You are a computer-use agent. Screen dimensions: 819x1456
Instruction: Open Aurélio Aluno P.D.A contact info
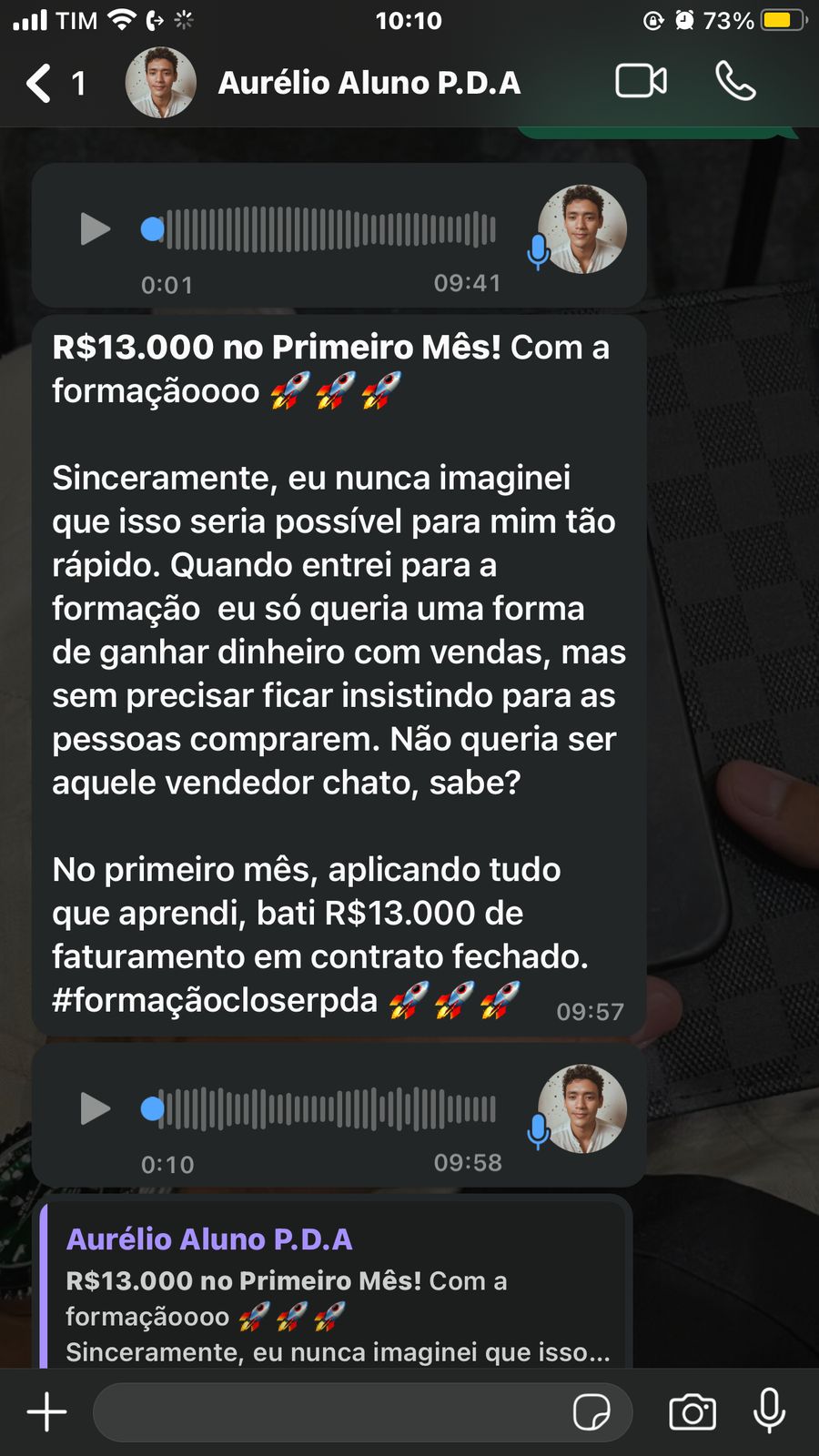pos(369,83)
